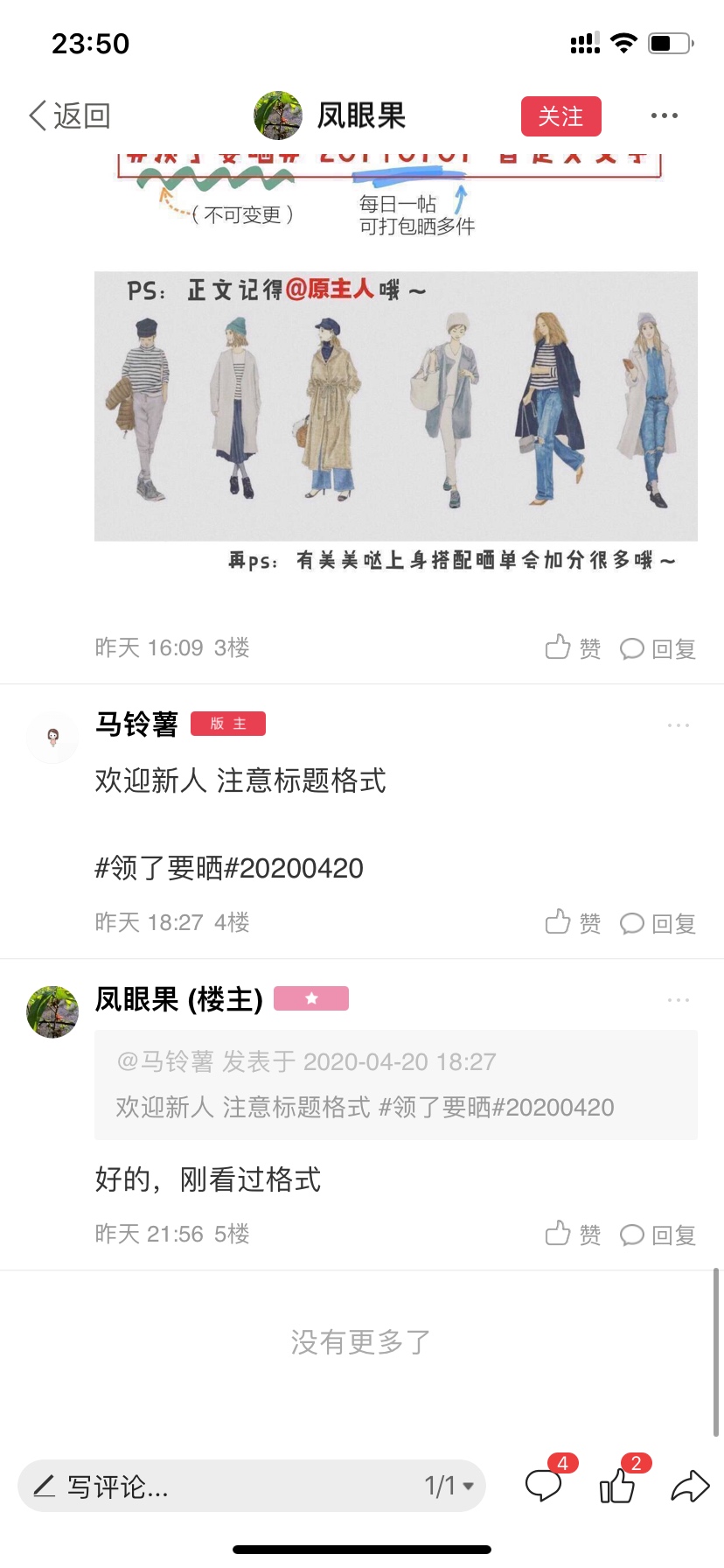Open the top bar overflow menu
This screenshot has height=1568, width=724.
665,115
